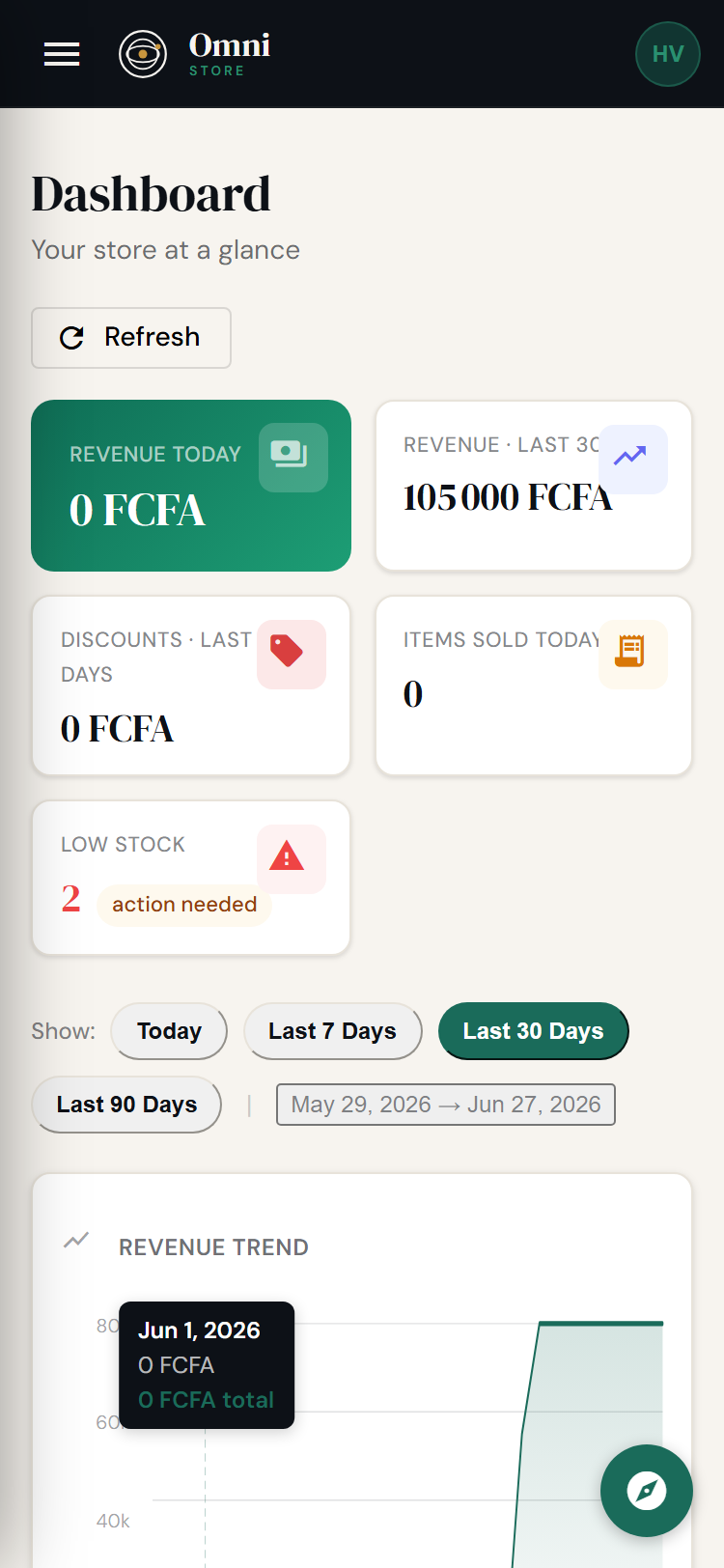Image resolution: width=724 pixels, height=1568 pixels.
Task: Select the Last 30 Days filter
Action: pyautogui.click(x=533, y=1031)
